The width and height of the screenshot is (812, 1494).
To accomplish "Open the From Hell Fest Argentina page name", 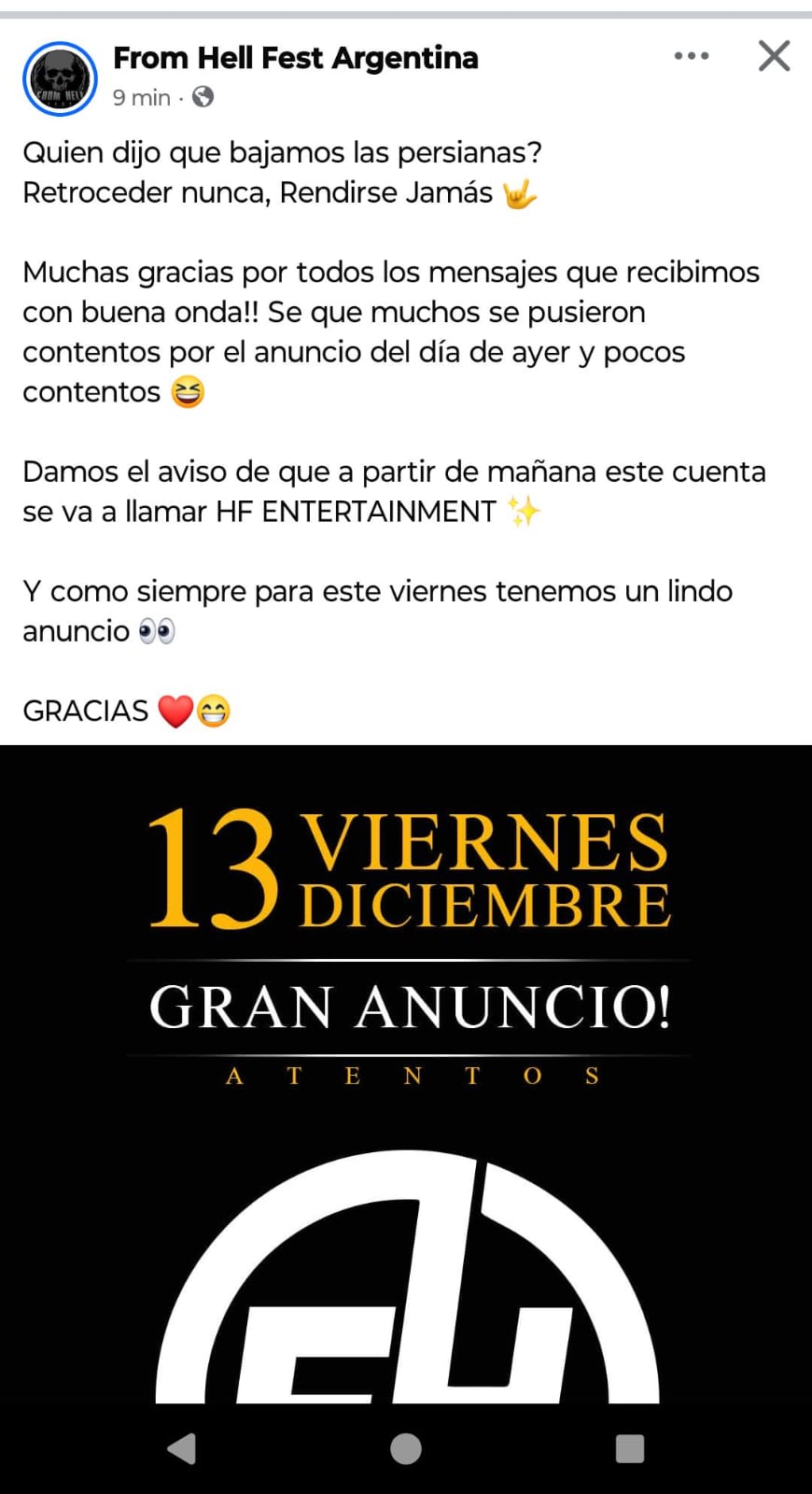I will (x=296, y=58).
